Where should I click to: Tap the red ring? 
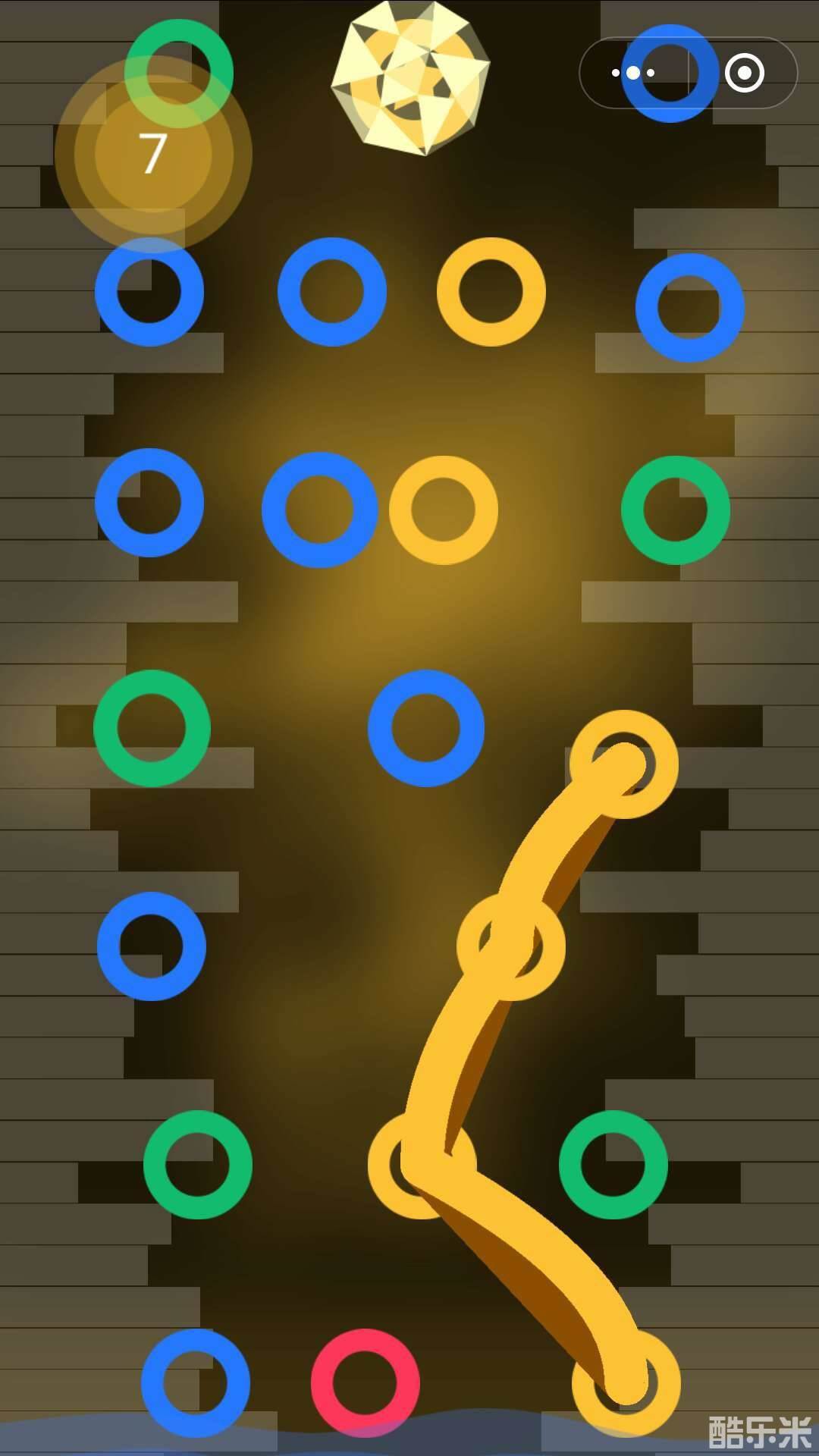[365, 1382]
